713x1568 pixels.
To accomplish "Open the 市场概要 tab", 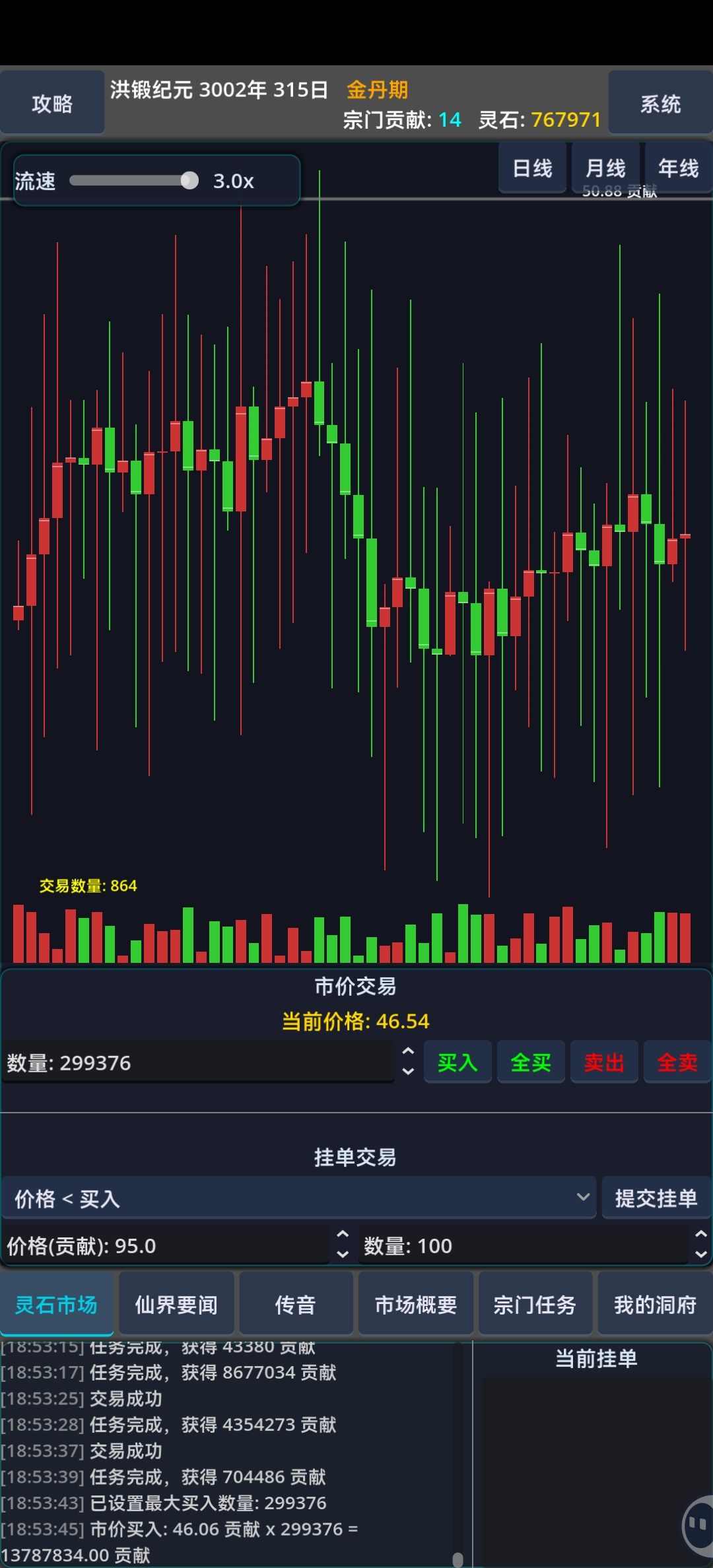I will (416, 1304).
